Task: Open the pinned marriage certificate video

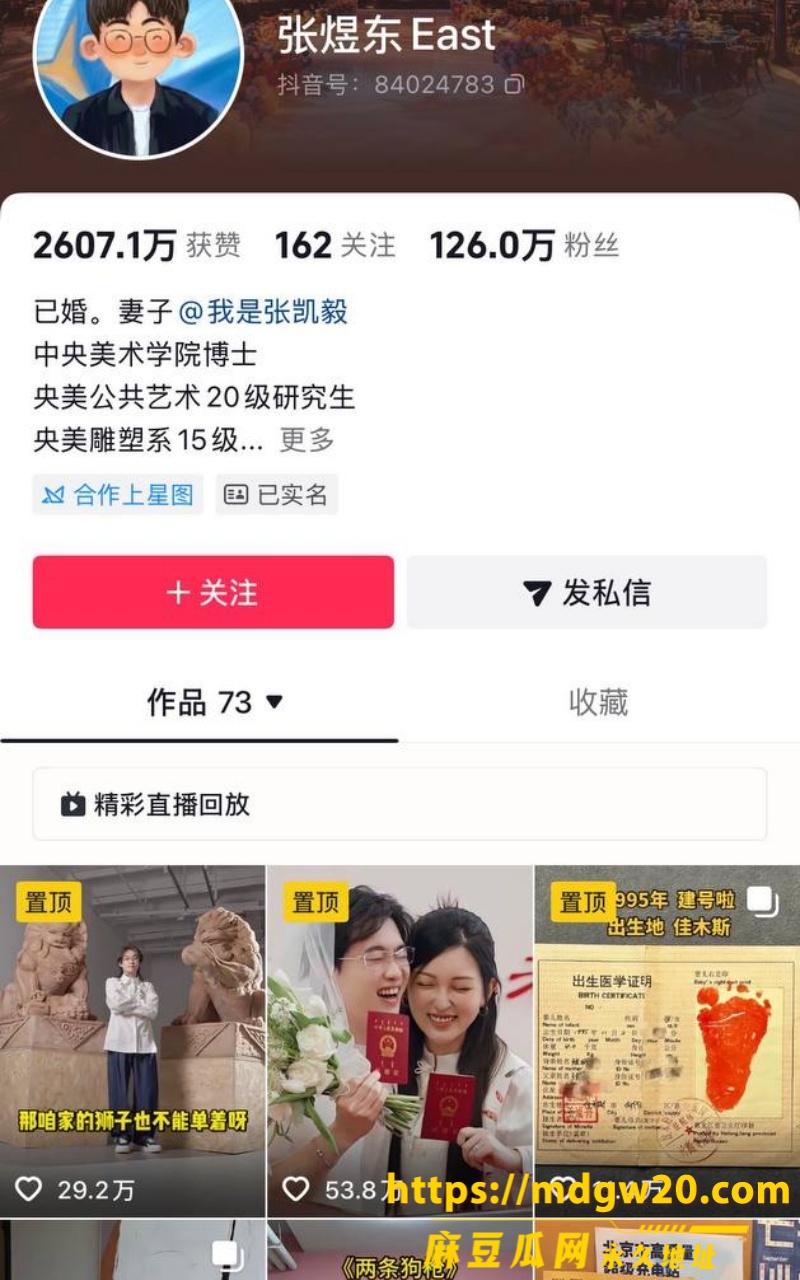Action: [400, 1041]
